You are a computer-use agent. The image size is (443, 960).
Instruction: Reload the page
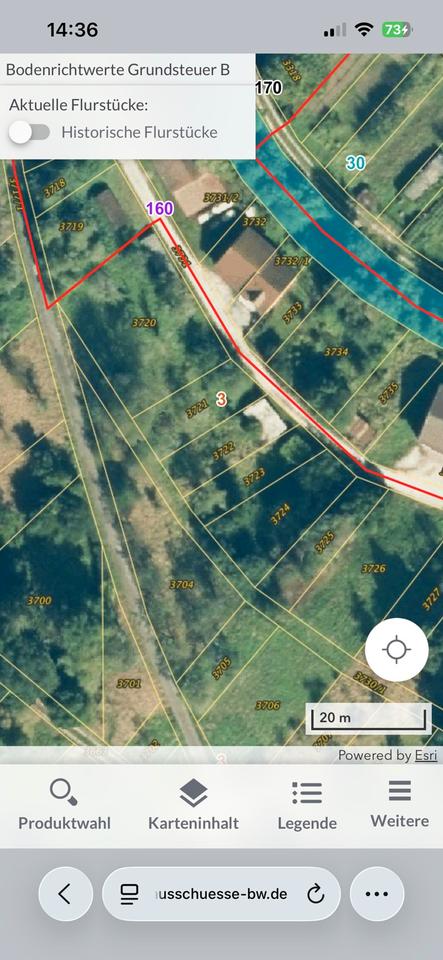316,894
